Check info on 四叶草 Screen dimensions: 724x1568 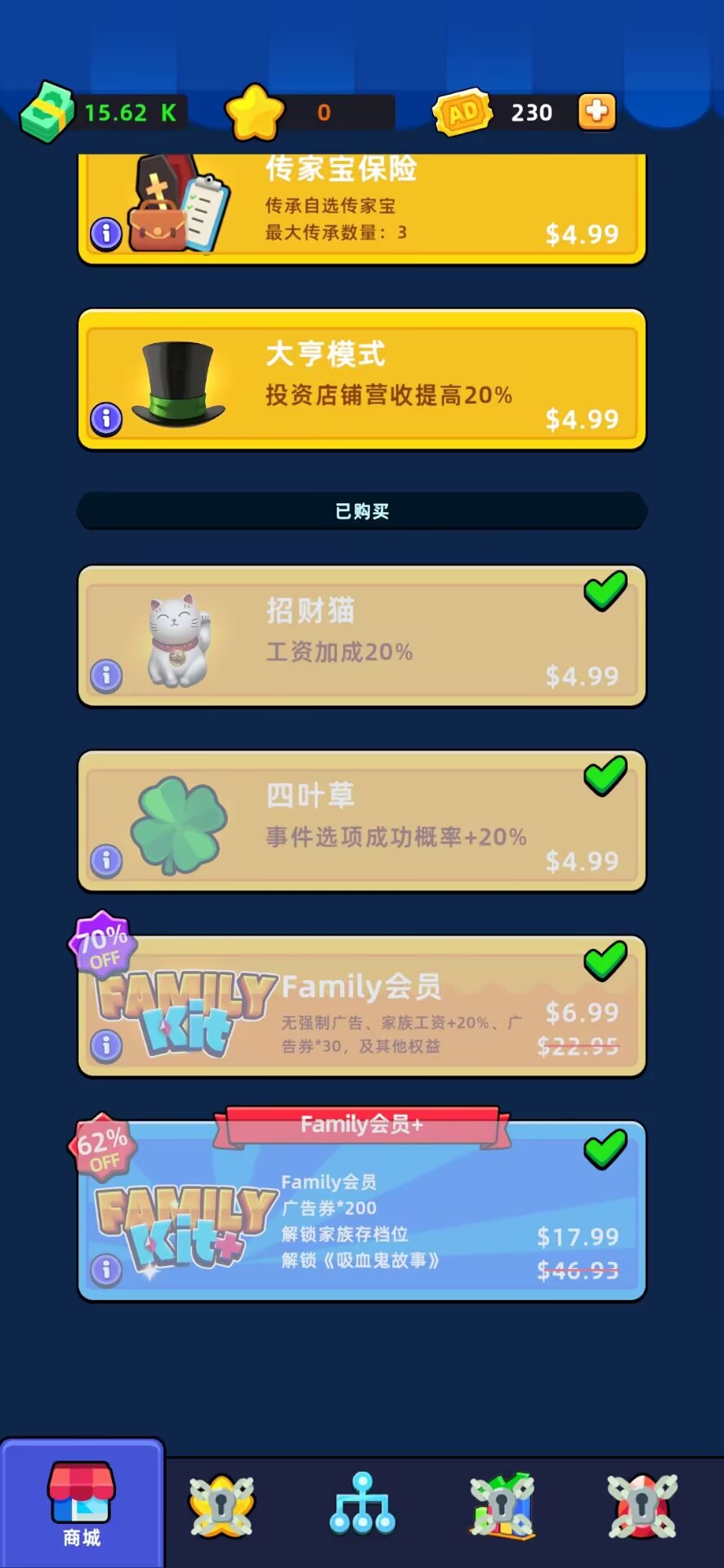click(x=106, y=860)
